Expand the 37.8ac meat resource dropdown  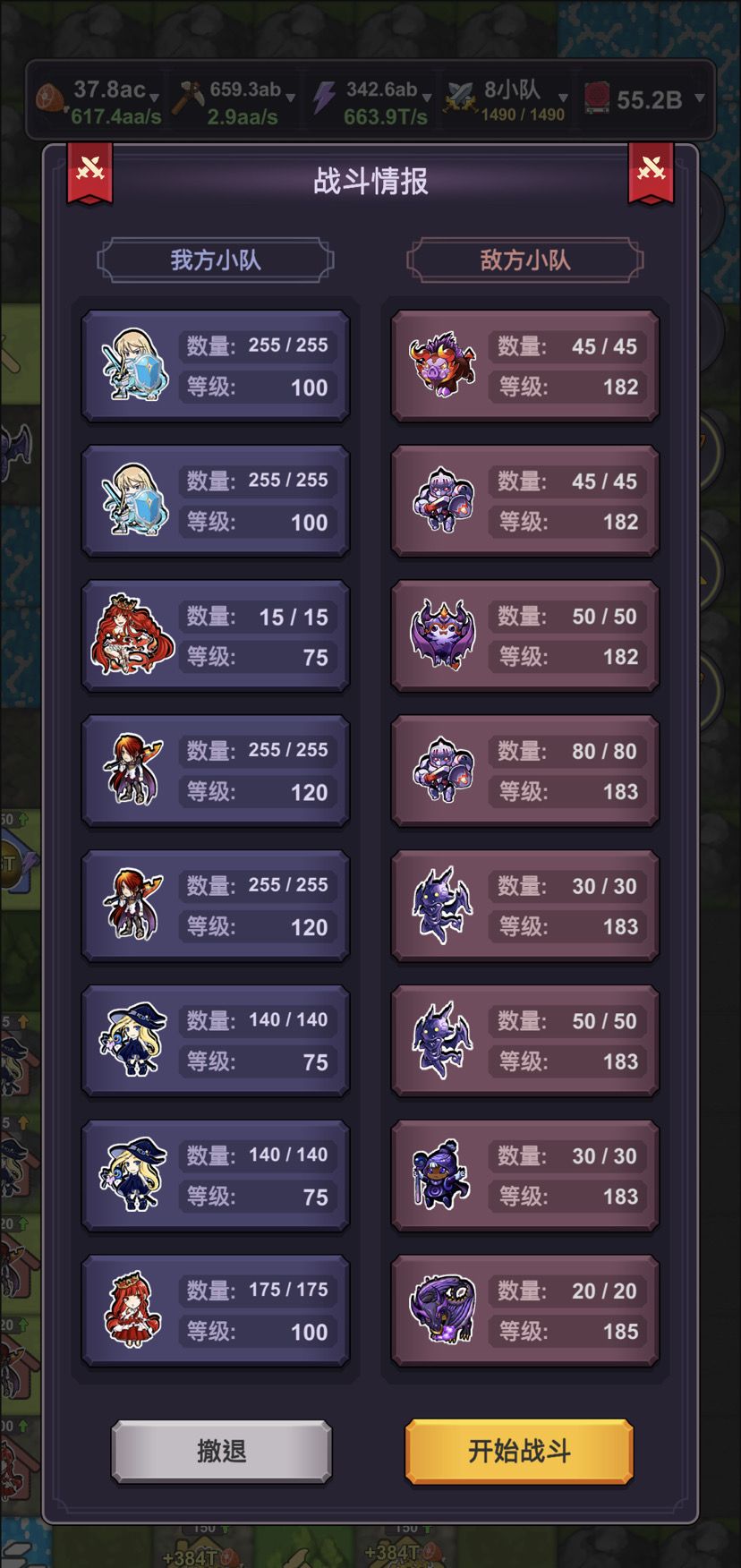tap(155, 98)
